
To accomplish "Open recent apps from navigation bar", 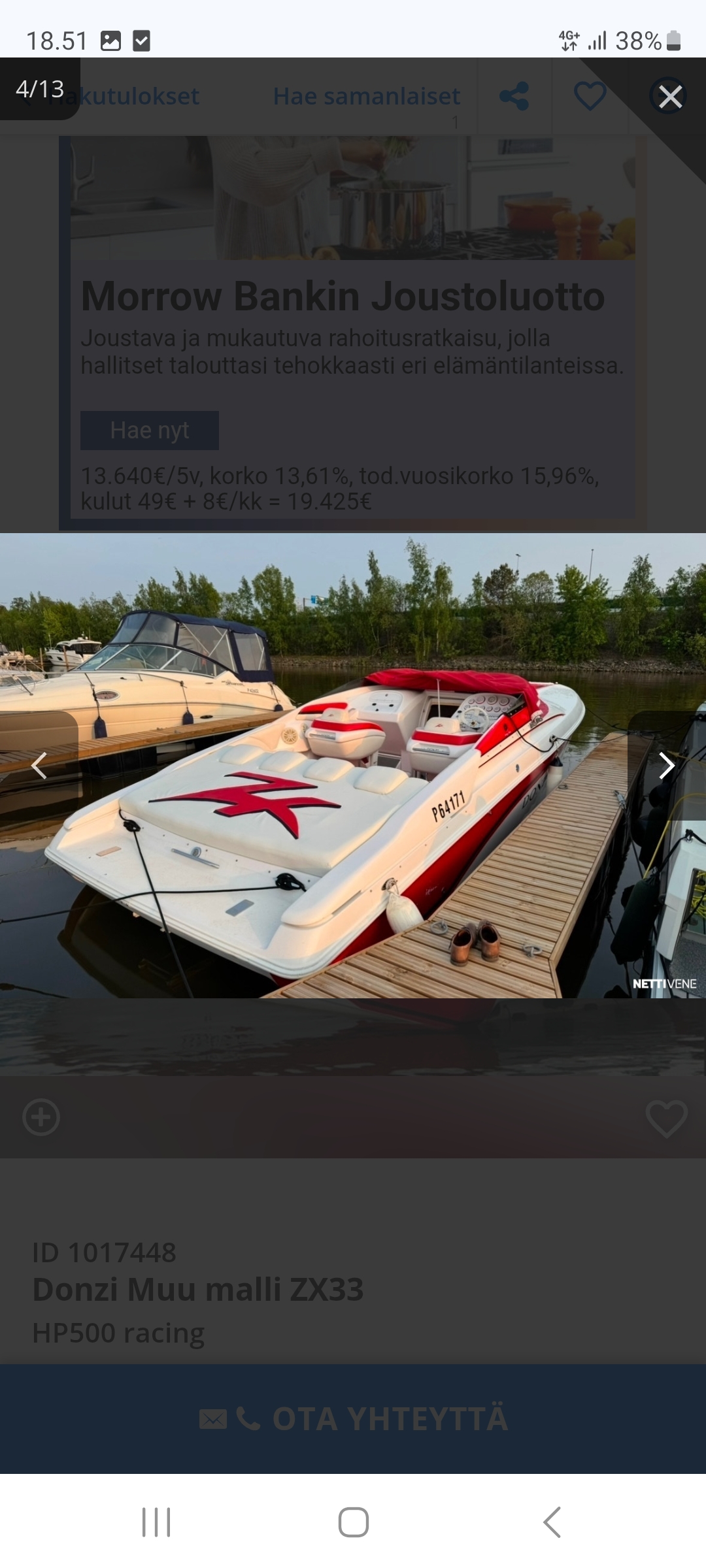I will click(156, 1522).
